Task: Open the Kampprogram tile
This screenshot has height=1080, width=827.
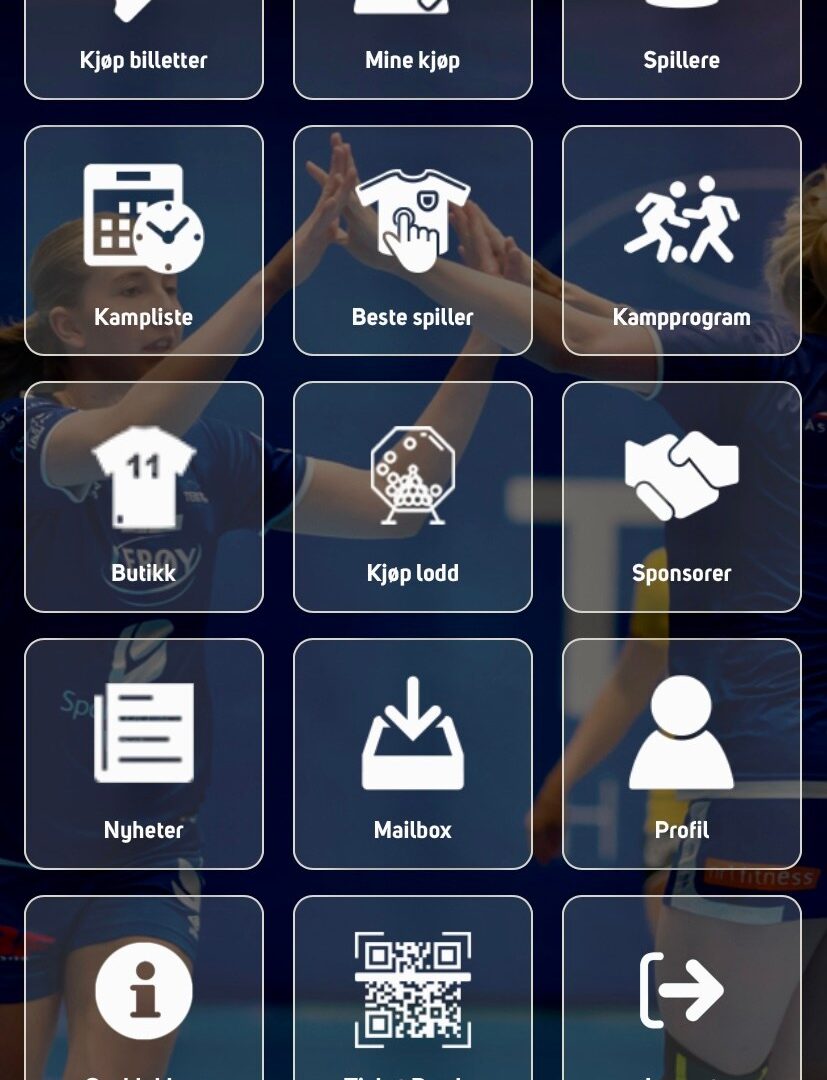Action: [x=681, y=240]
